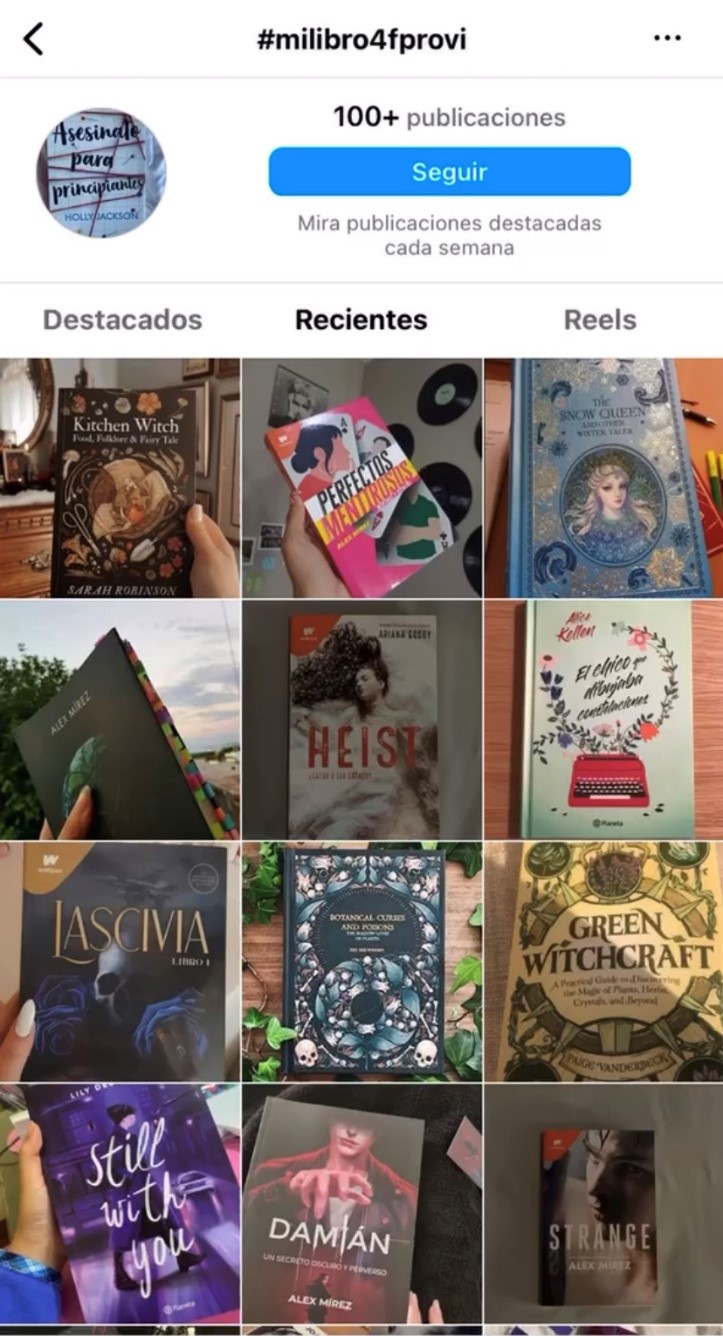This screenshot has height=1336, width=723.
Task: Switch to the Reels tab
Action: tap(600, 320)
